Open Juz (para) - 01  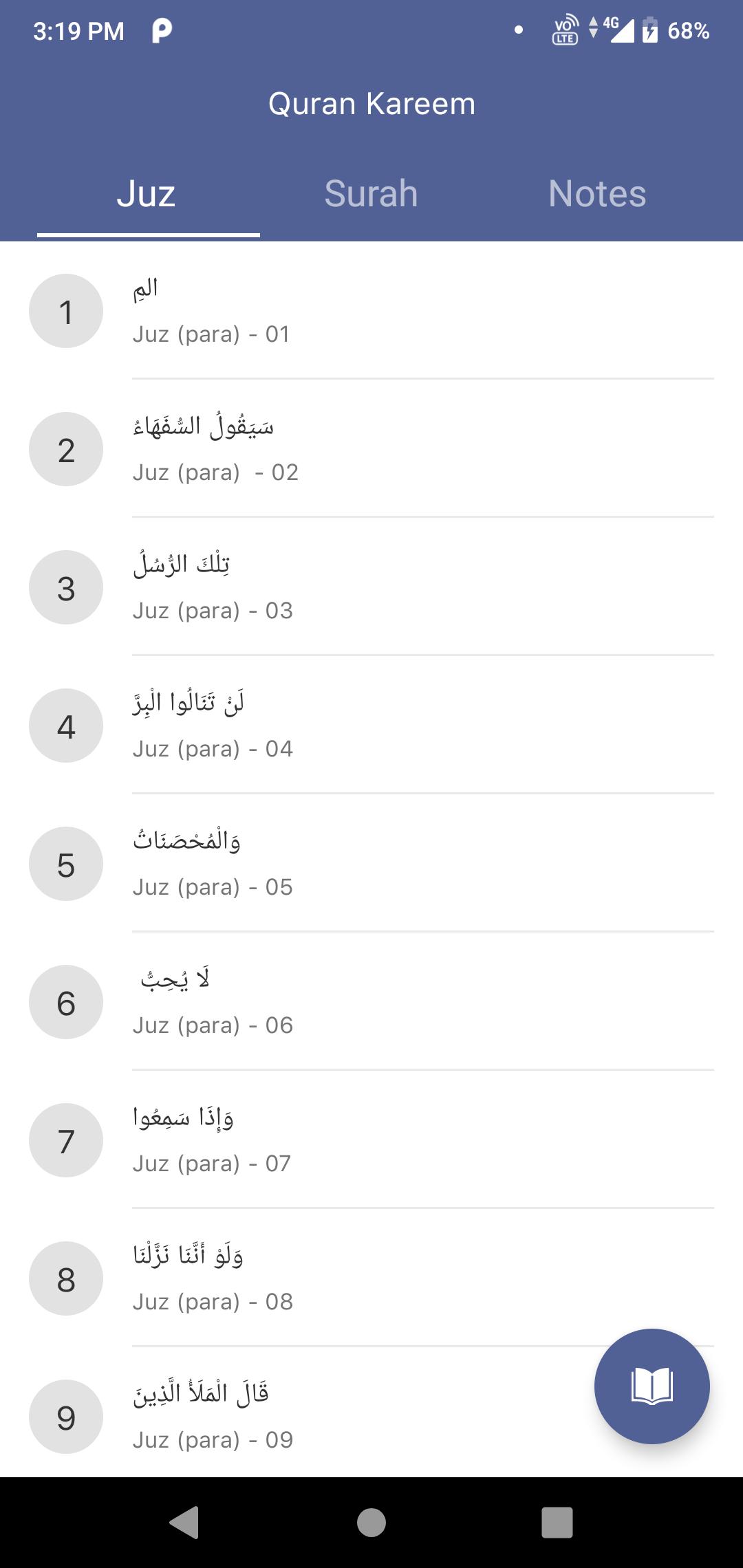371,312
